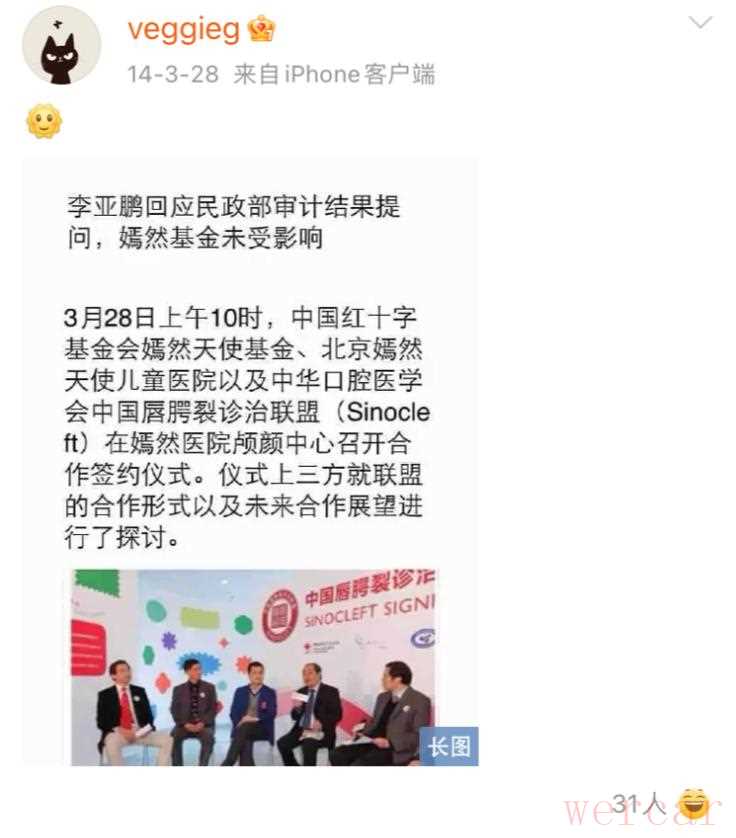The height and width of the screenshot is (838, 736).
Task: Tap the veggieg username
Action: click(183, 29)
